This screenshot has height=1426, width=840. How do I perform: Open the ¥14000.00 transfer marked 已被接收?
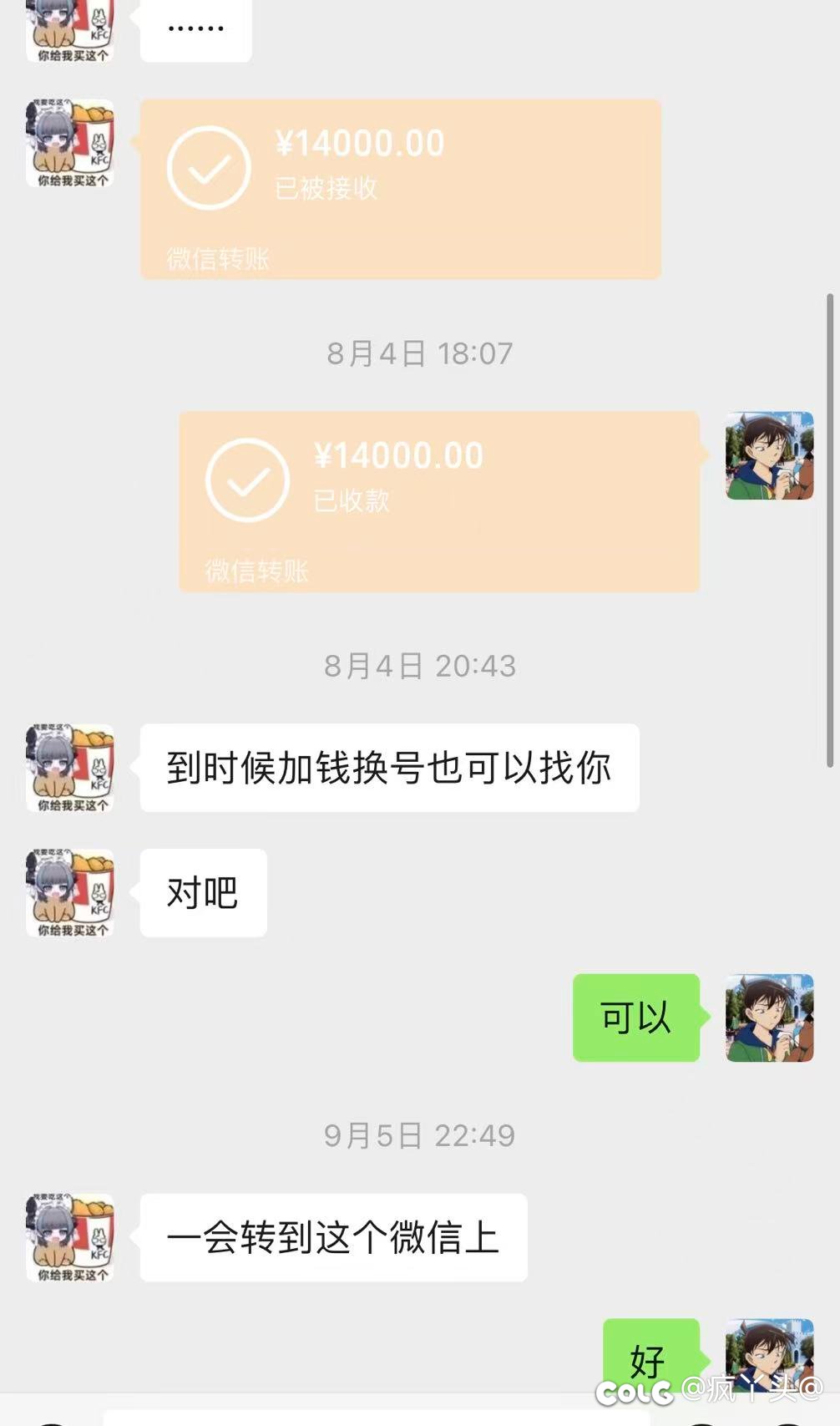tap(401, 189)
